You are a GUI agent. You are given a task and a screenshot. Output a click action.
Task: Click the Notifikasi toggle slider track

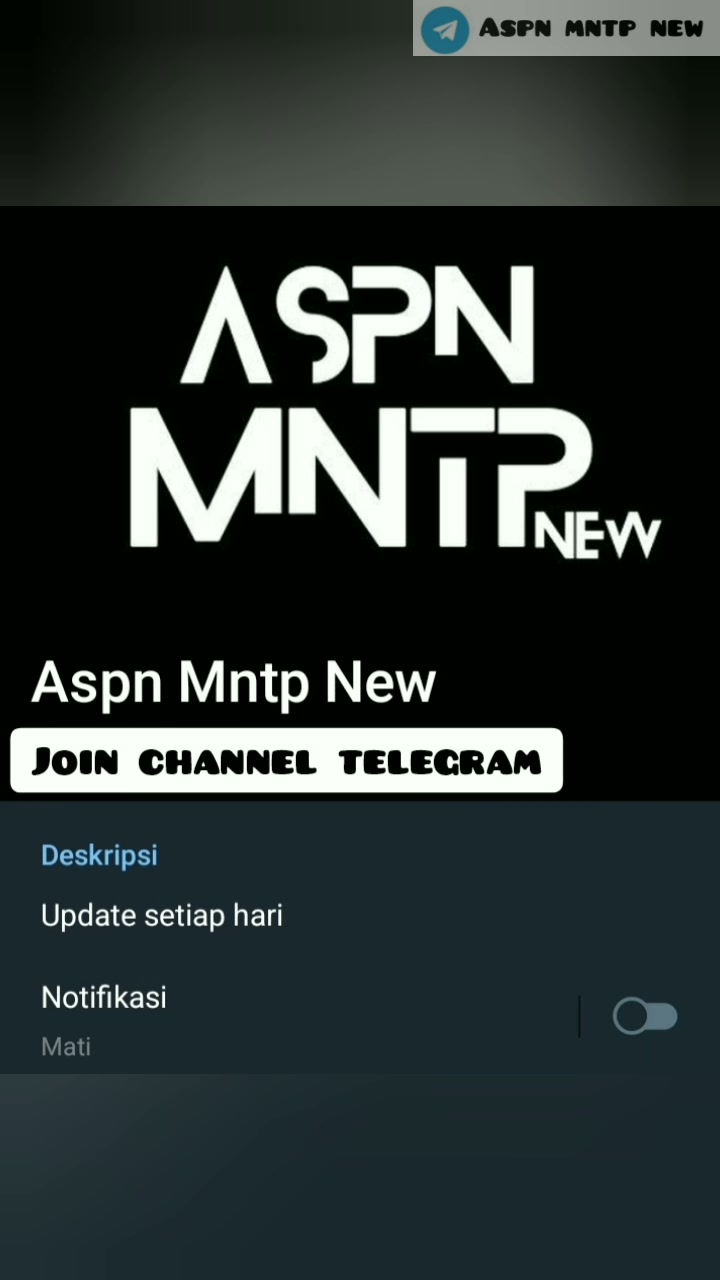point(645,1015)
